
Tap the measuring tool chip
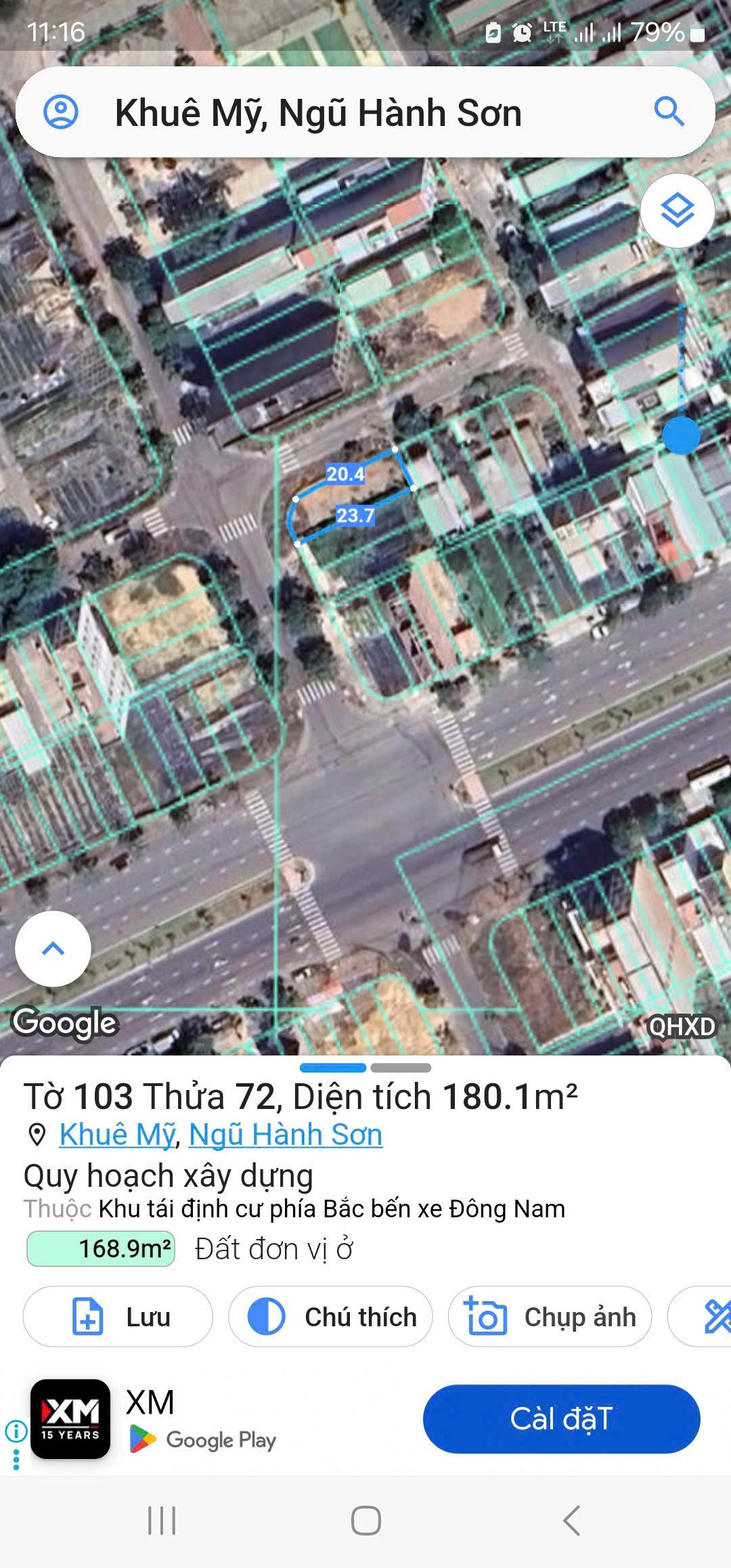pos(700,1317)
